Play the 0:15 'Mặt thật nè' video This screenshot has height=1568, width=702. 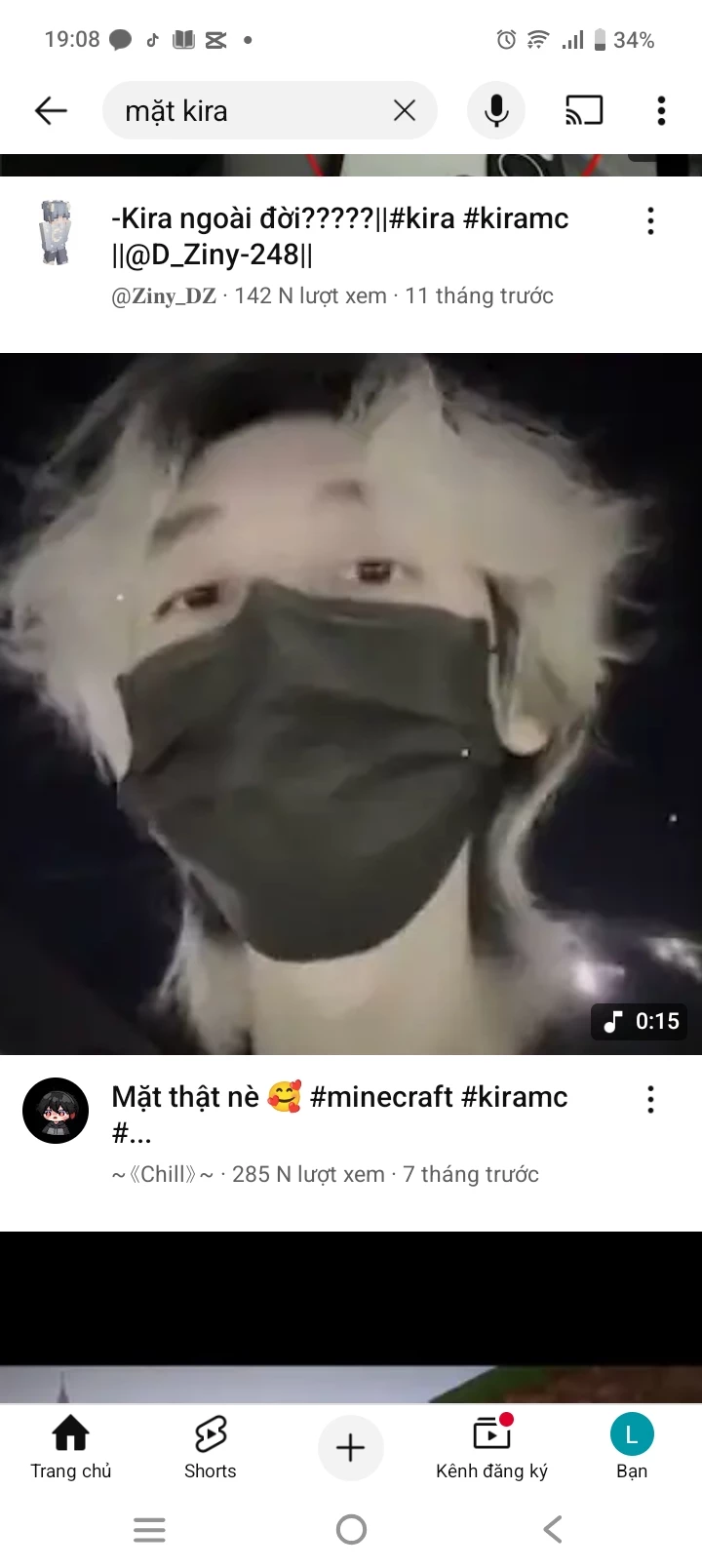(x=351, y=702)
